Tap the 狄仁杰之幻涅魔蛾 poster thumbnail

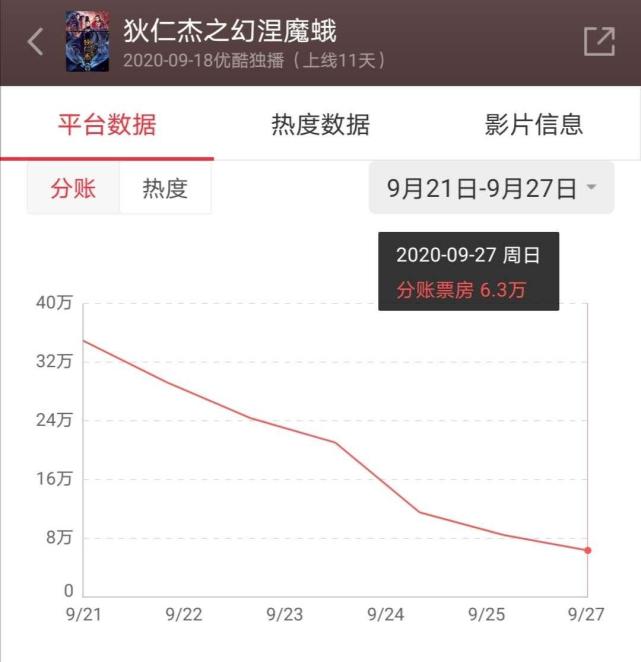click(87, 42)
